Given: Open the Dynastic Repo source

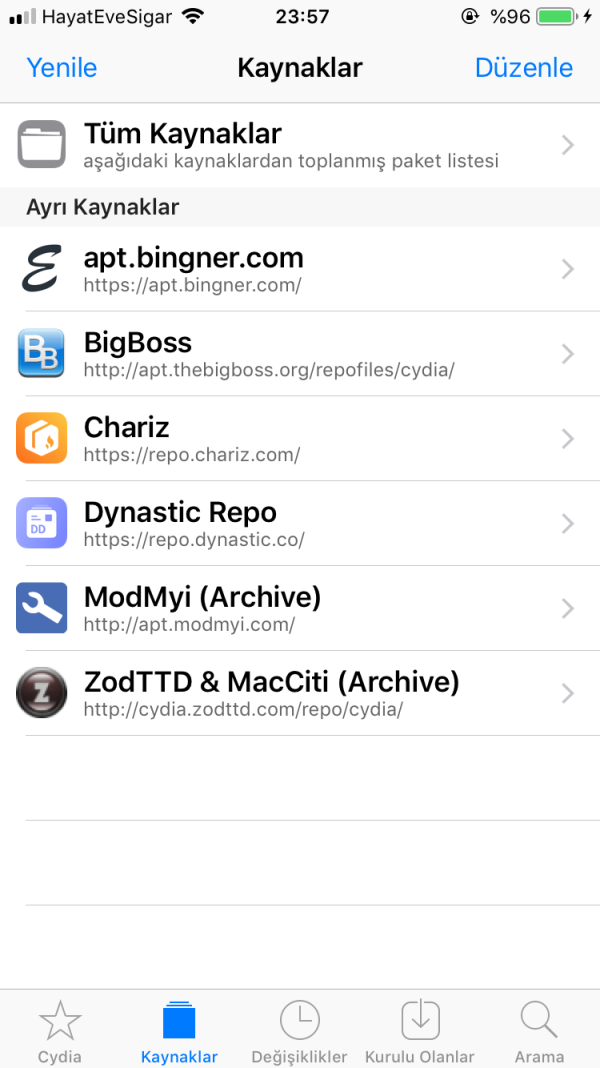Looking at the screenshot, I should click(300, 524).
